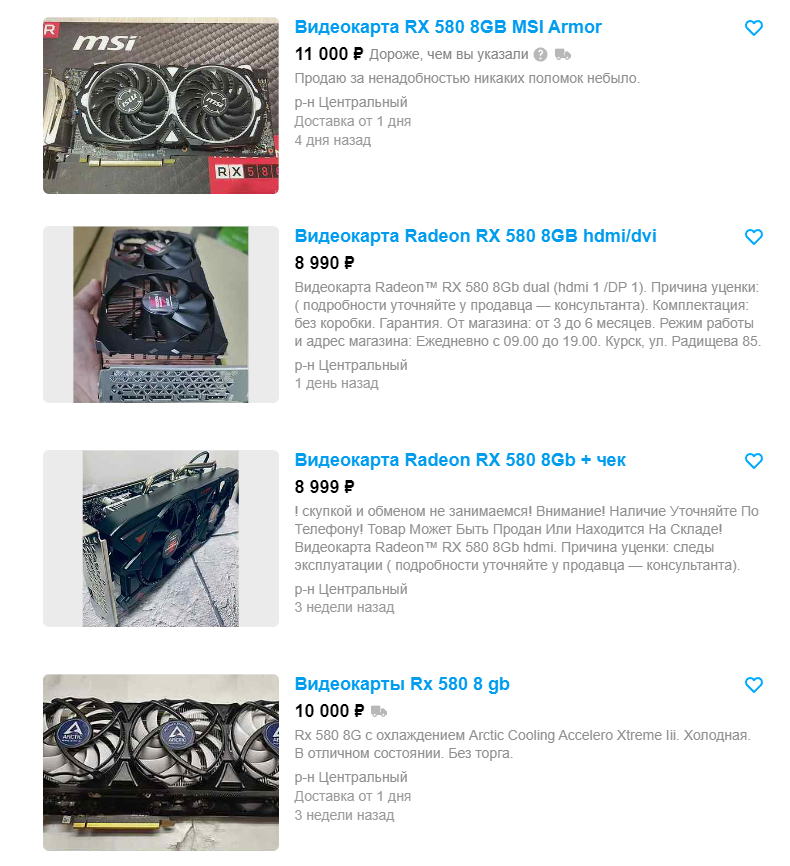Open "Видеокарта Radeon RX 580 8Gb + чек"

click(460, 460)
